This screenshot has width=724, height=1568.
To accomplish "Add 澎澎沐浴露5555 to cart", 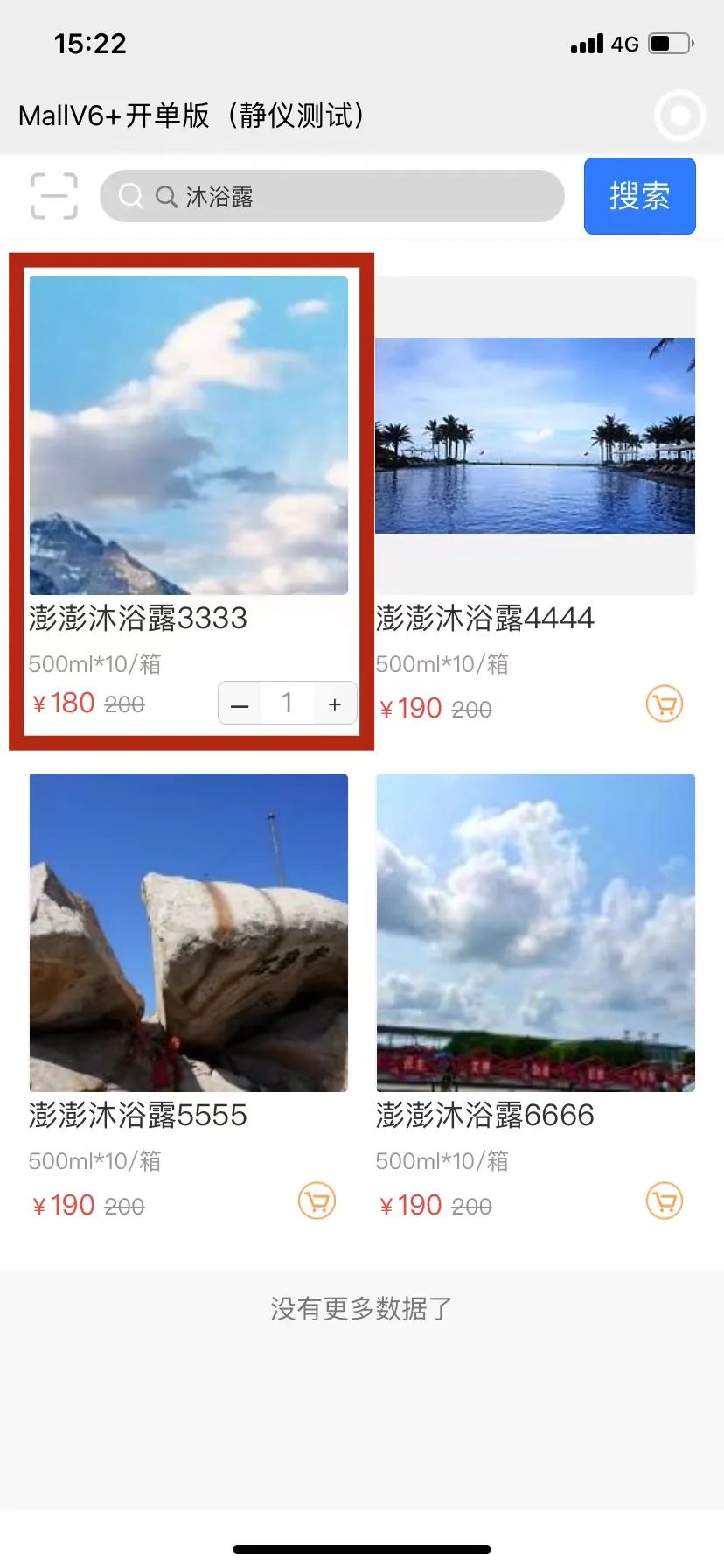I will [317, 1200].
